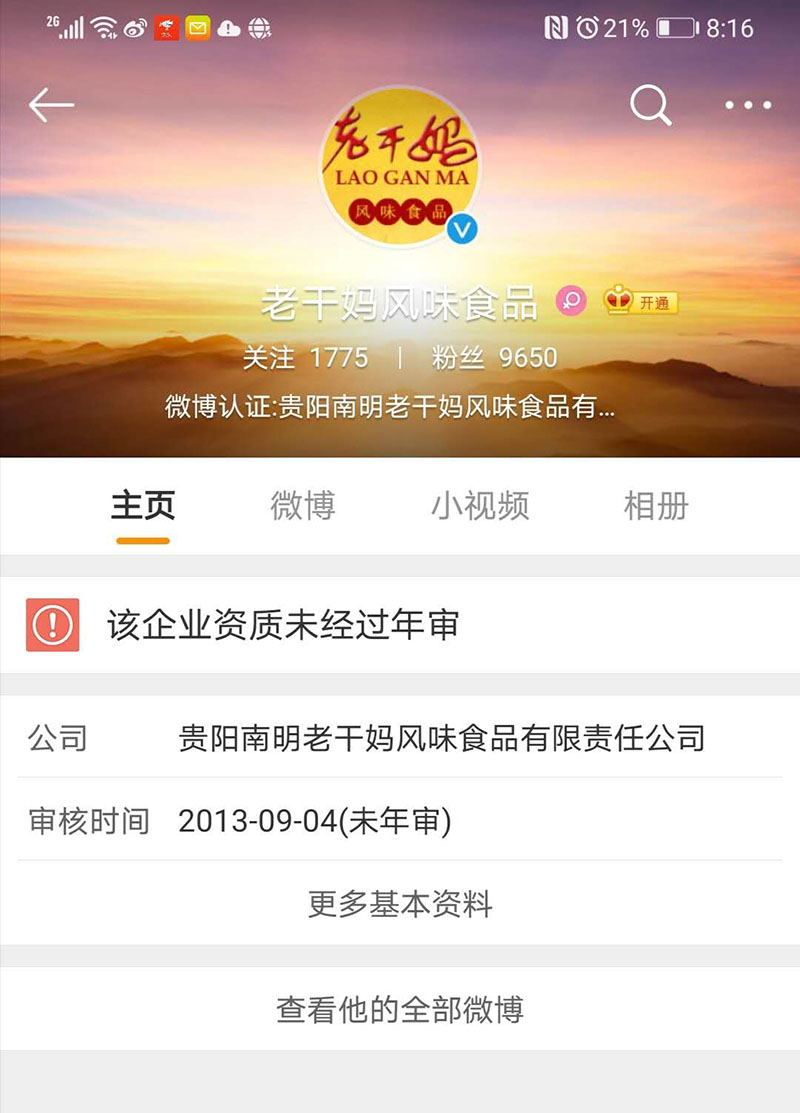
Task: Go back using the top-left arrow
Action: tap(51, 104)
